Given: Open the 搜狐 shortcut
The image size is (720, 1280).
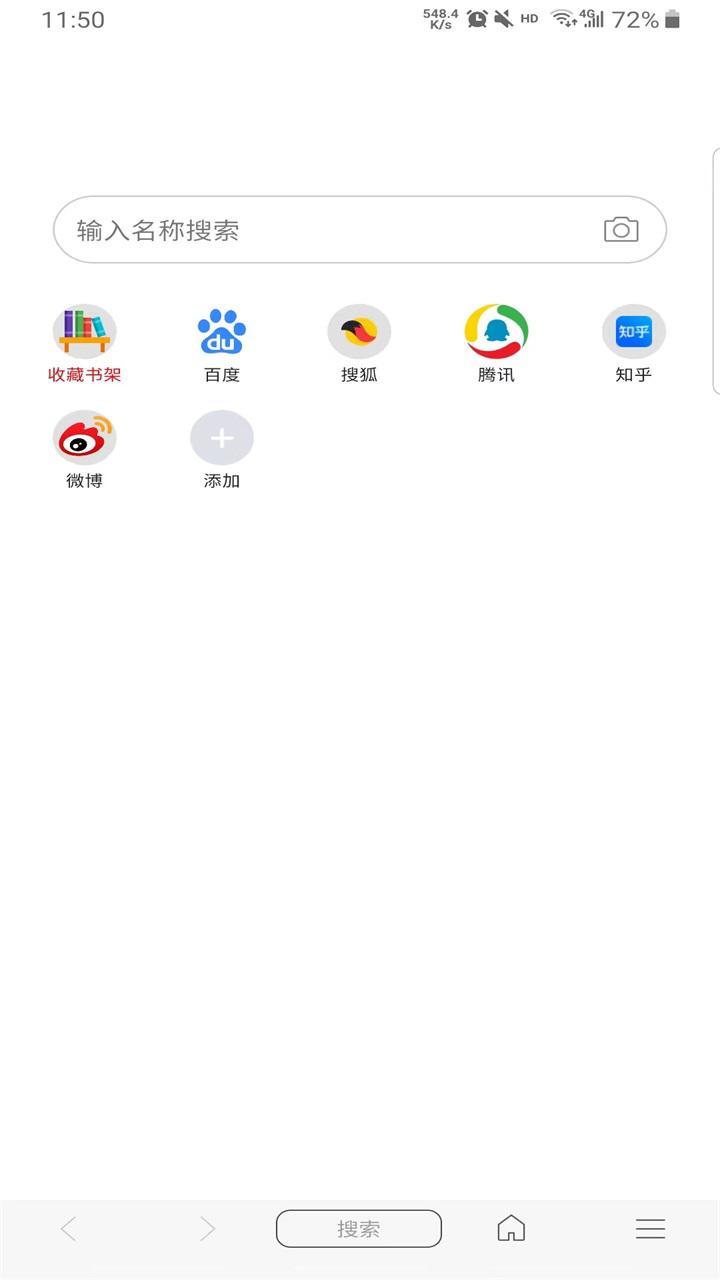Looking at the screenshot, I should pyautogui.click(x=359, y=345).
